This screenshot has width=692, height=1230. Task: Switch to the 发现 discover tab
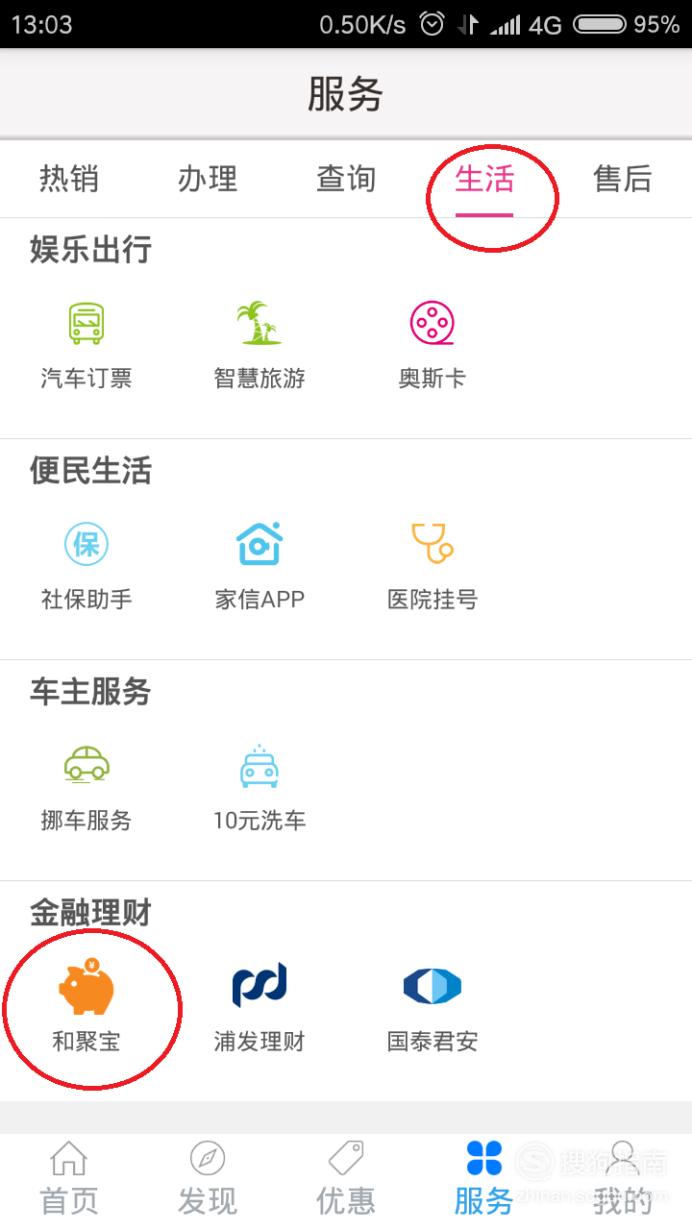coord(207,1178)
